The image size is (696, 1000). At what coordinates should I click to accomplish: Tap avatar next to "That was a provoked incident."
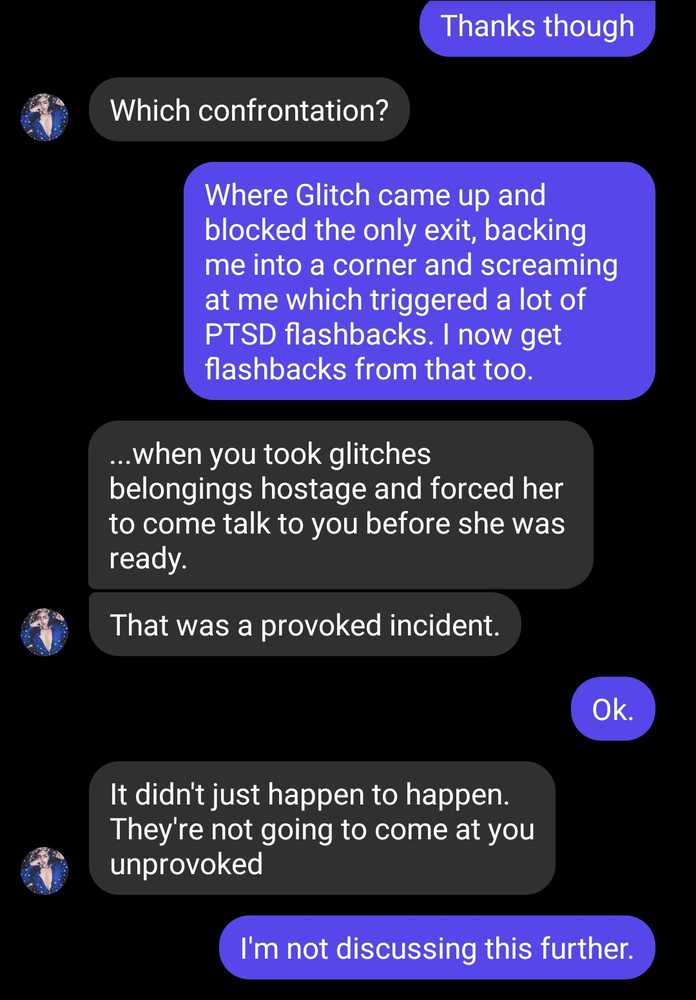pos(45,632)
